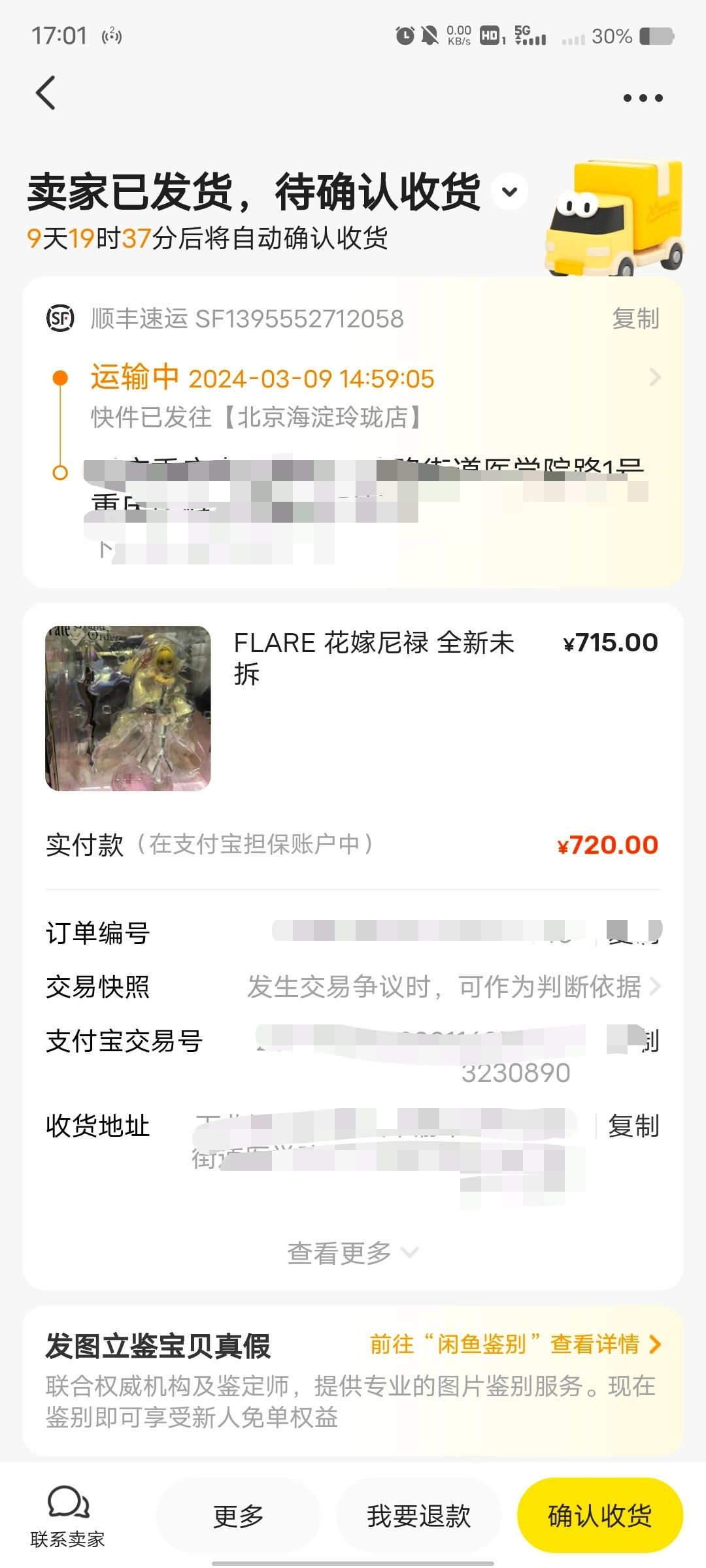This screenshot has height=1568, width=706.
Task: Go back using the top-left arrow
Action: [46, 93]
